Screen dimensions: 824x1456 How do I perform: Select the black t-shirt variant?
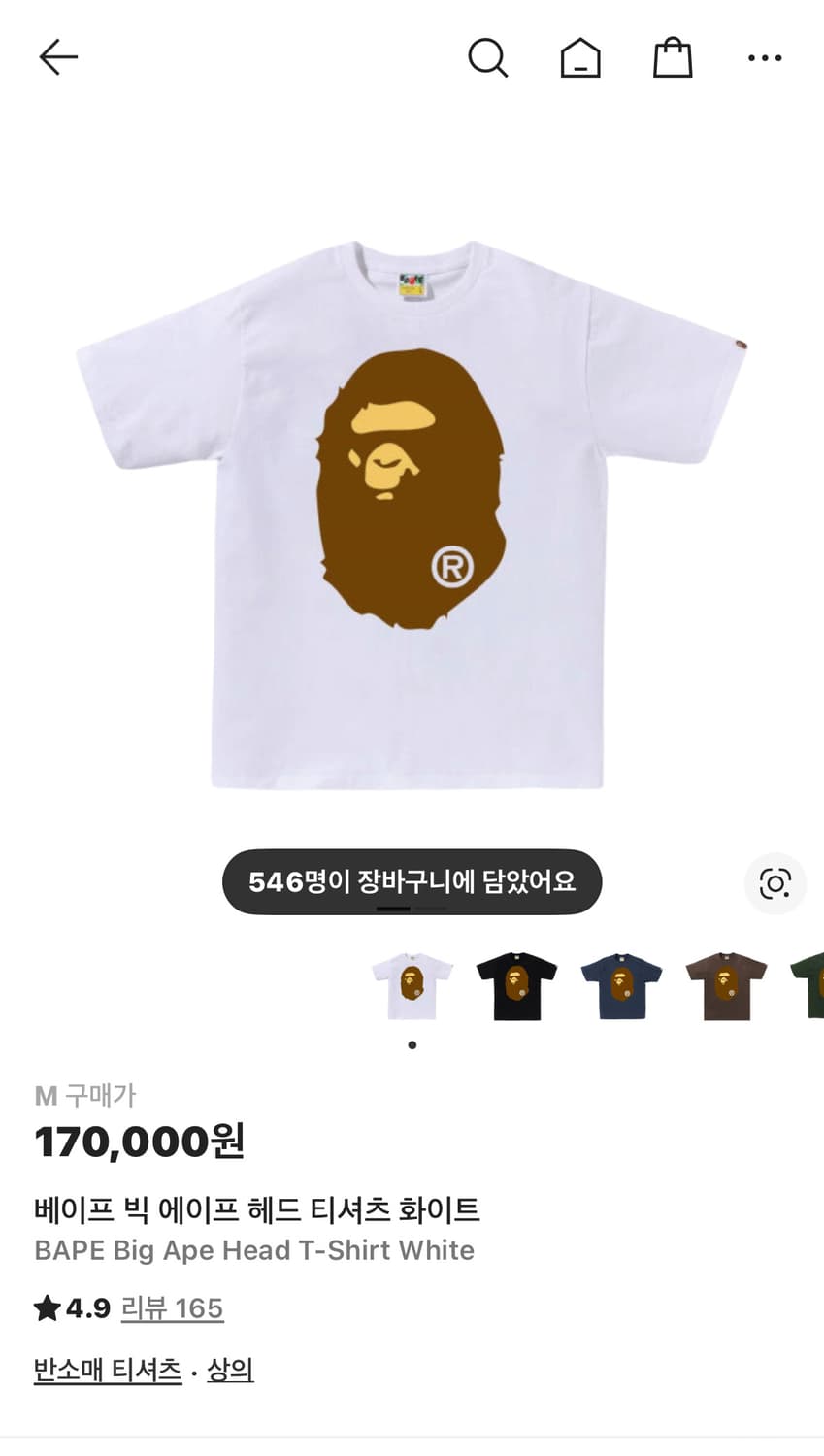click(x=516, y=983)
